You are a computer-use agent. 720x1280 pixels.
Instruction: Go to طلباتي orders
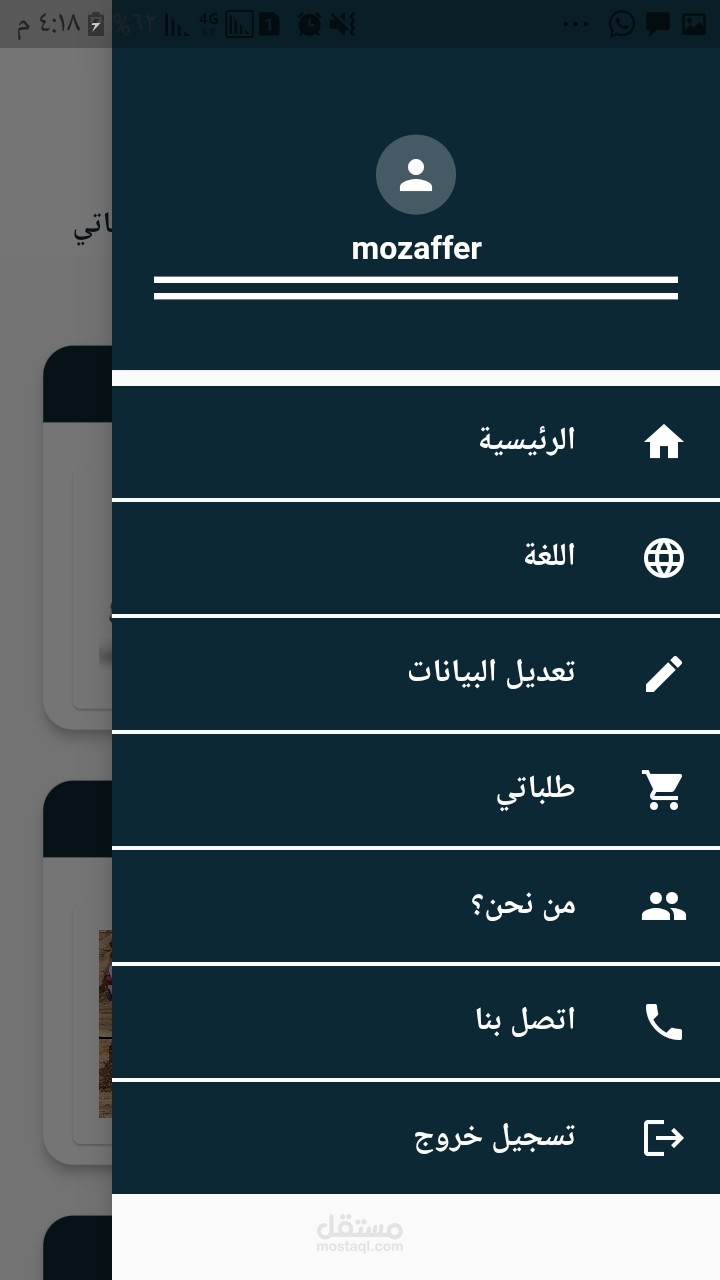pos(416,789)
